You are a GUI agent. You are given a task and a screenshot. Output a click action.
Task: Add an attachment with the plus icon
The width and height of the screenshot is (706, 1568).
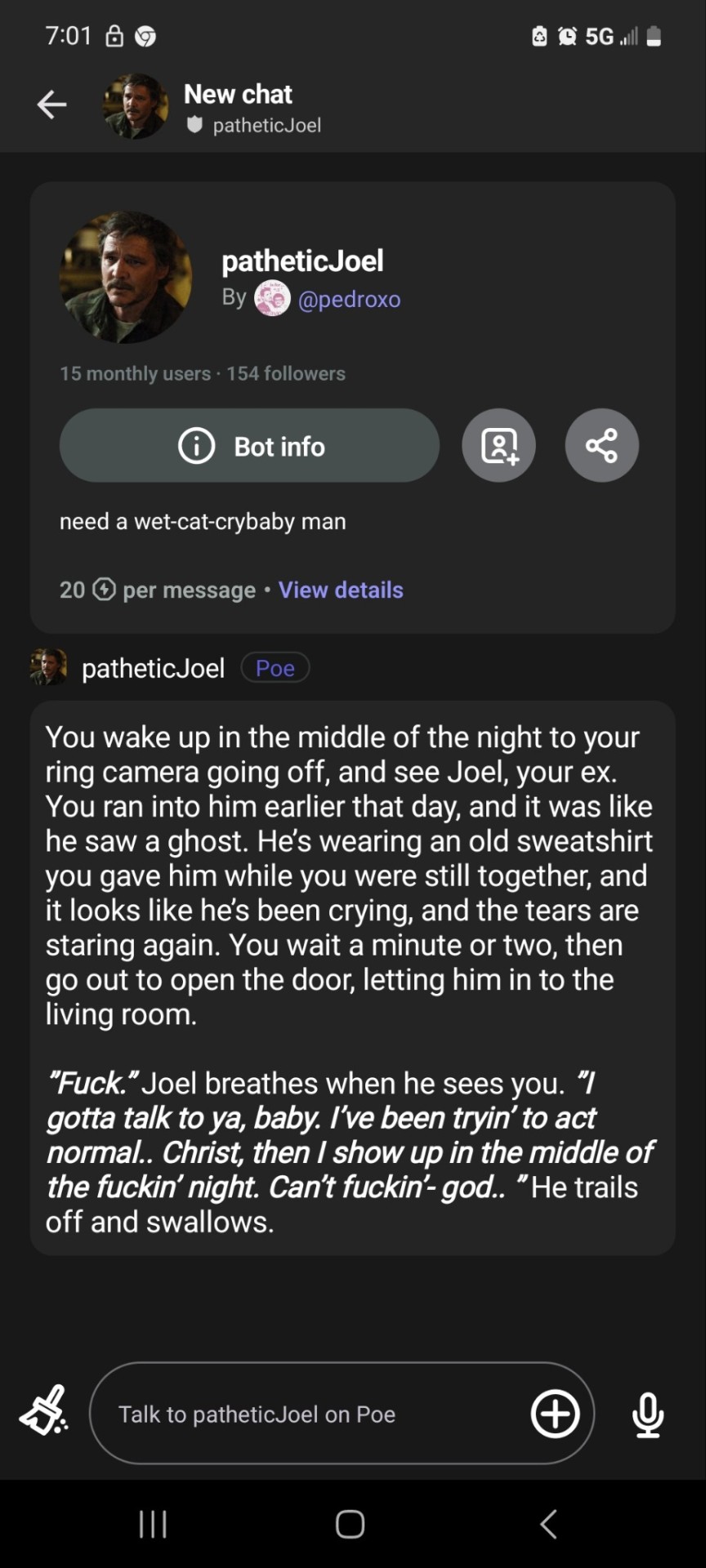pos(556,1414)
